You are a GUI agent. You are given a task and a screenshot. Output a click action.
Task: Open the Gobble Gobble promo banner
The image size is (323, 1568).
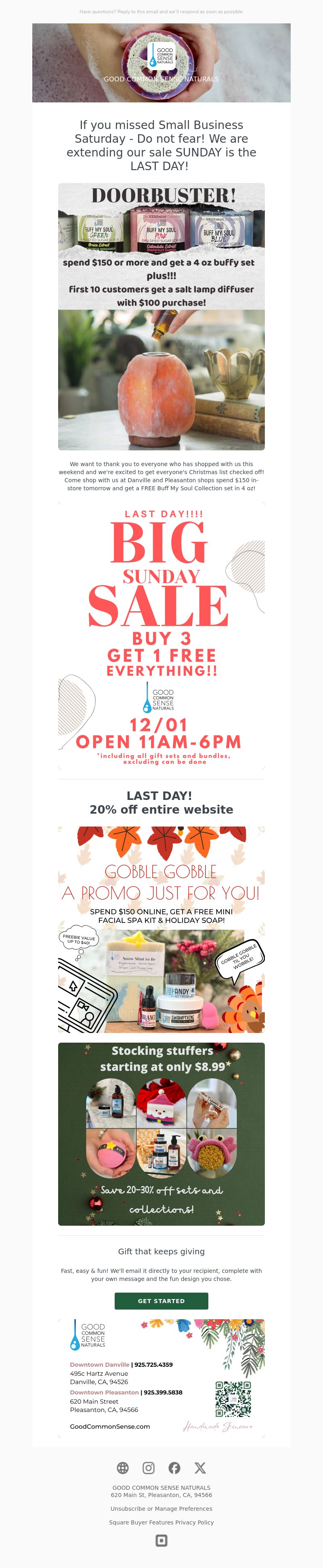tap(161, 929)
